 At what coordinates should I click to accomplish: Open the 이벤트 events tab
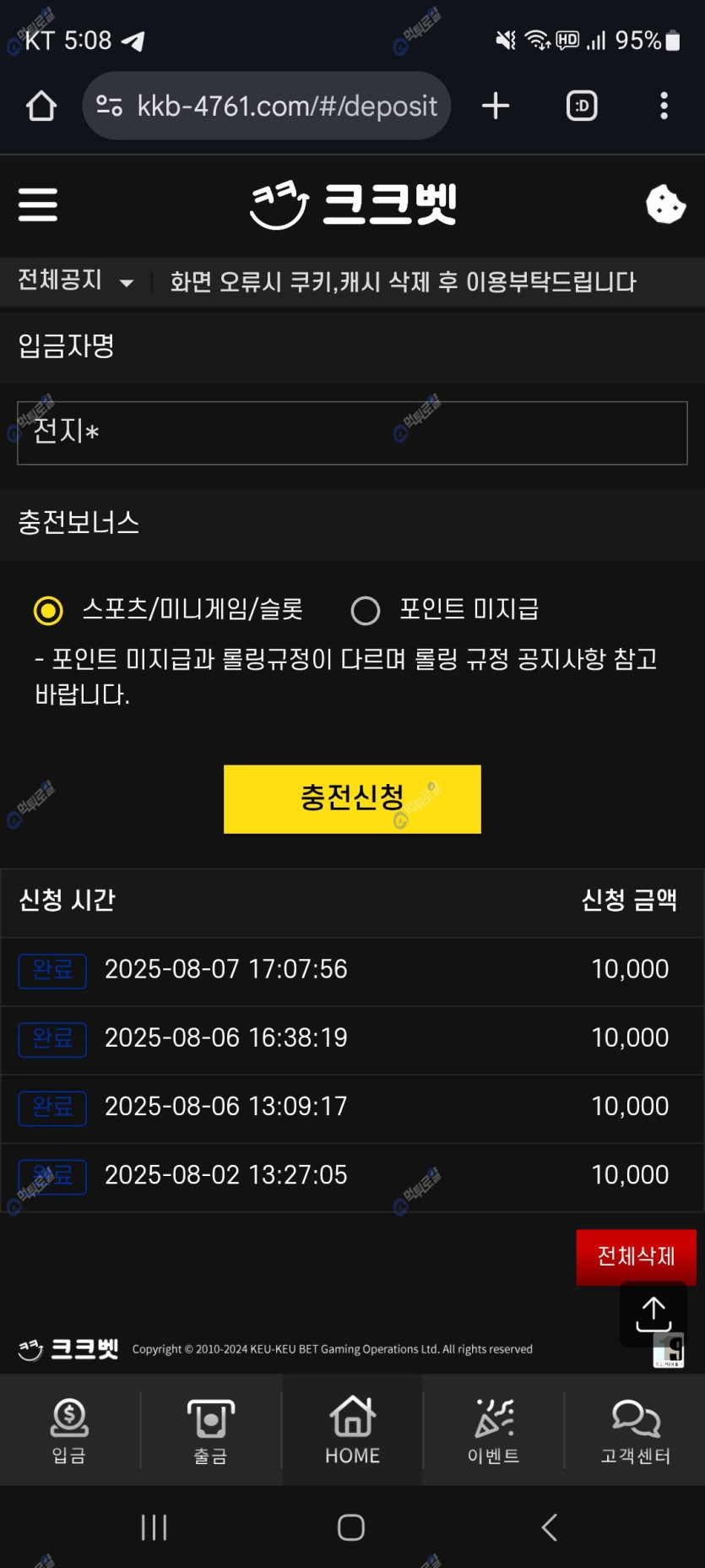click(x=494, y=1429)
